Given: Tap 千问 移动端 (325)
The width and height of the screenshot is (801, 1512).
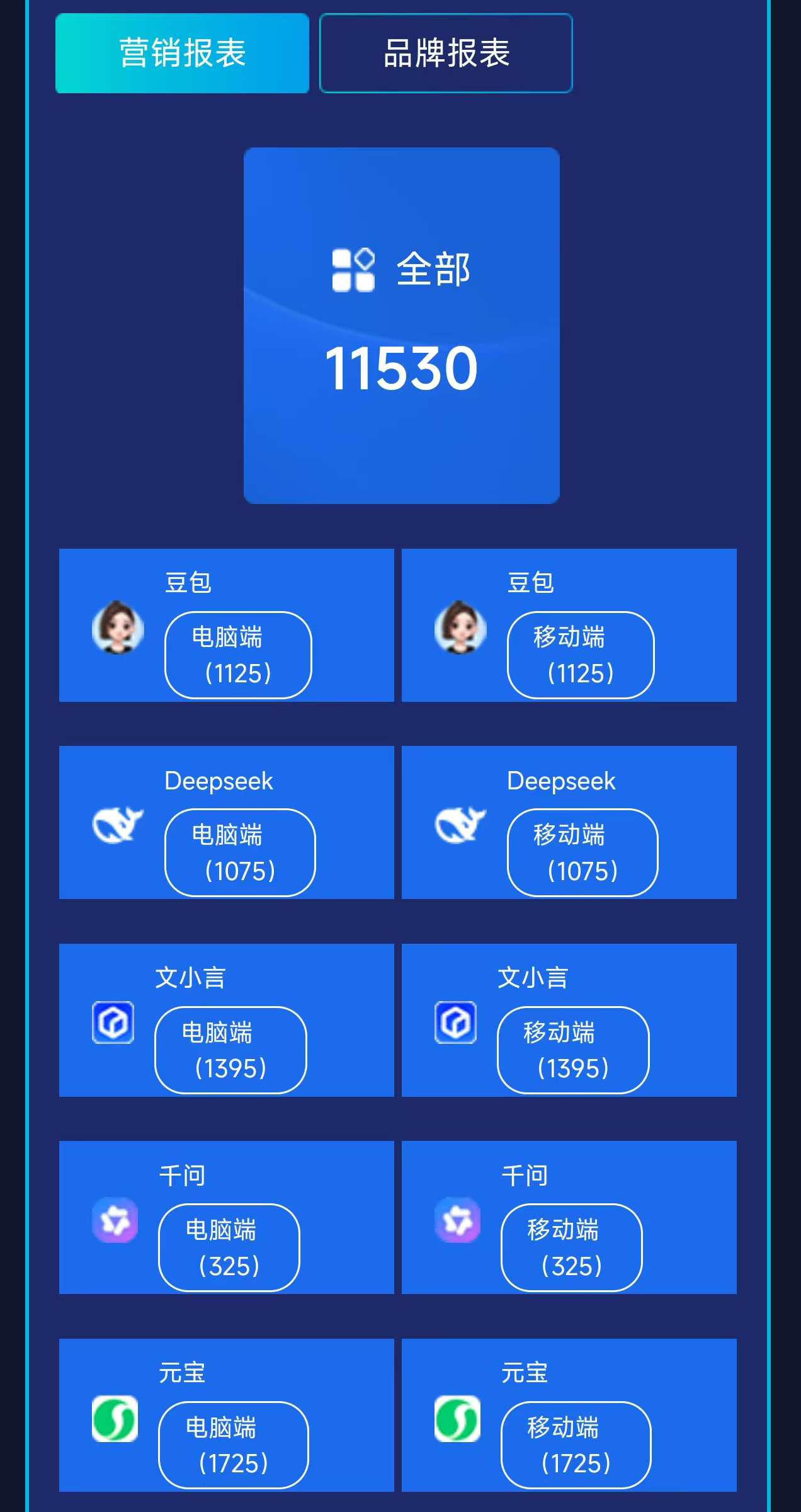Looking at the screenshot, I should point(571,1247).
